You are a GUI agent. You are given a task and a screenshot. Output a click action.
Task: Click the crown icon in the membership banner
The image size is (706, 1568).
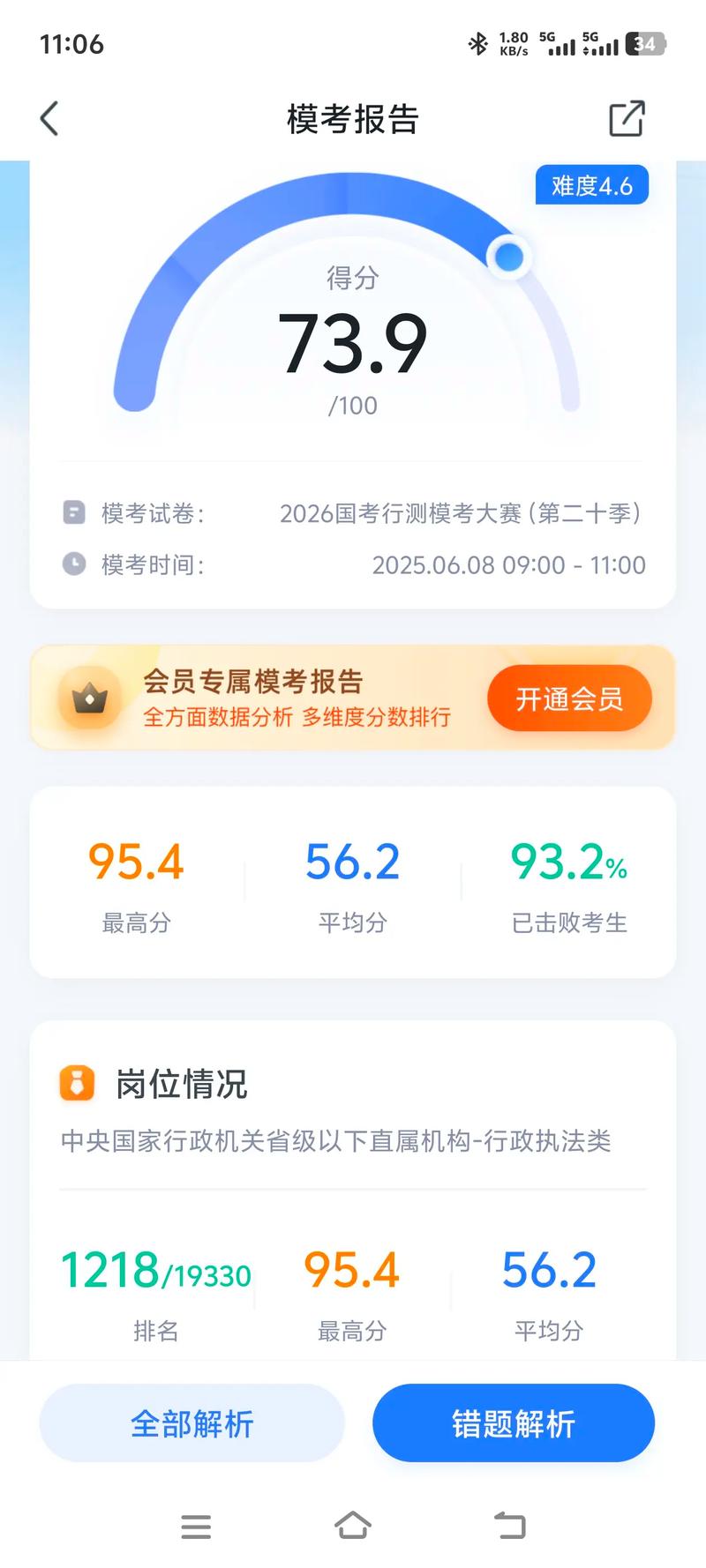[88, 697]
